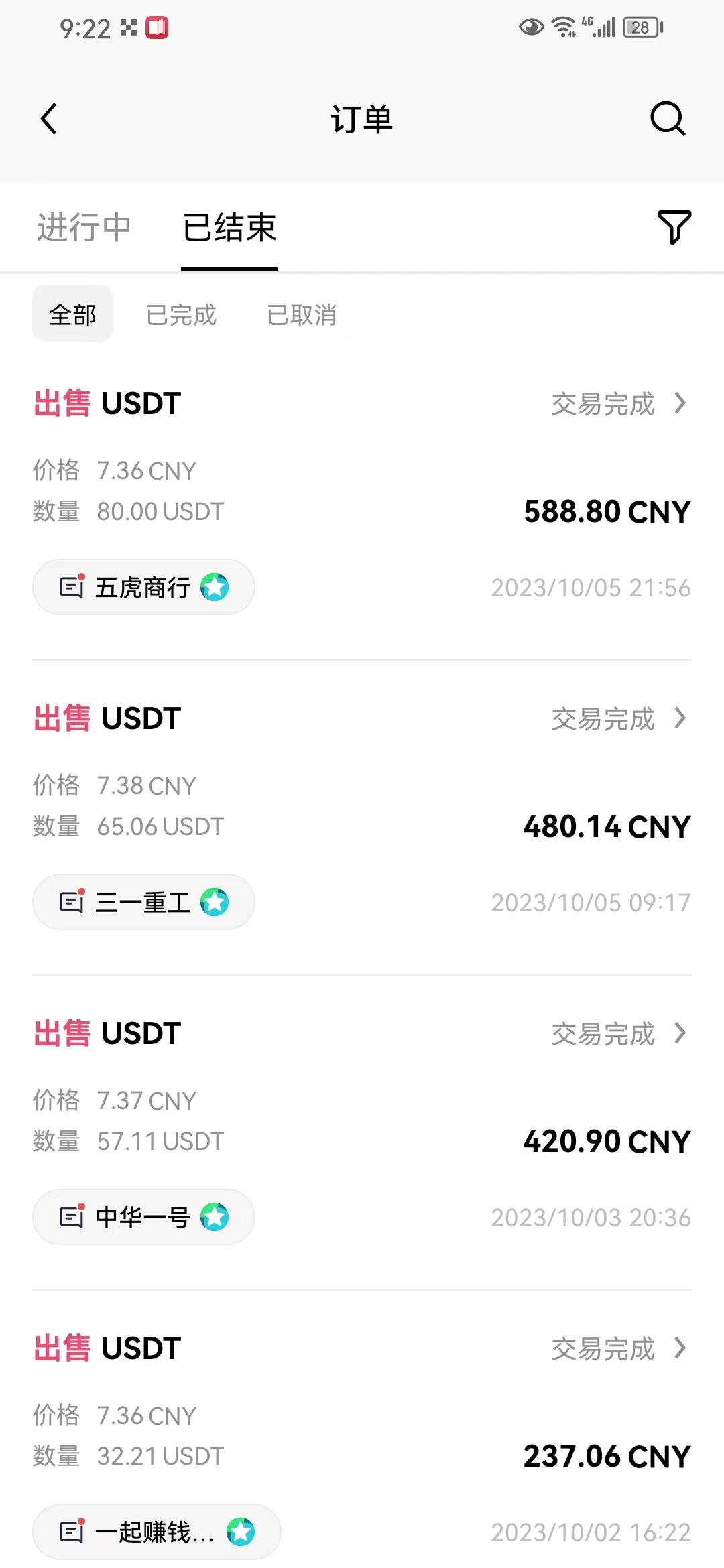
Task: Click the chat icon beside 中华一号
Action: [x=72, y=1217]
